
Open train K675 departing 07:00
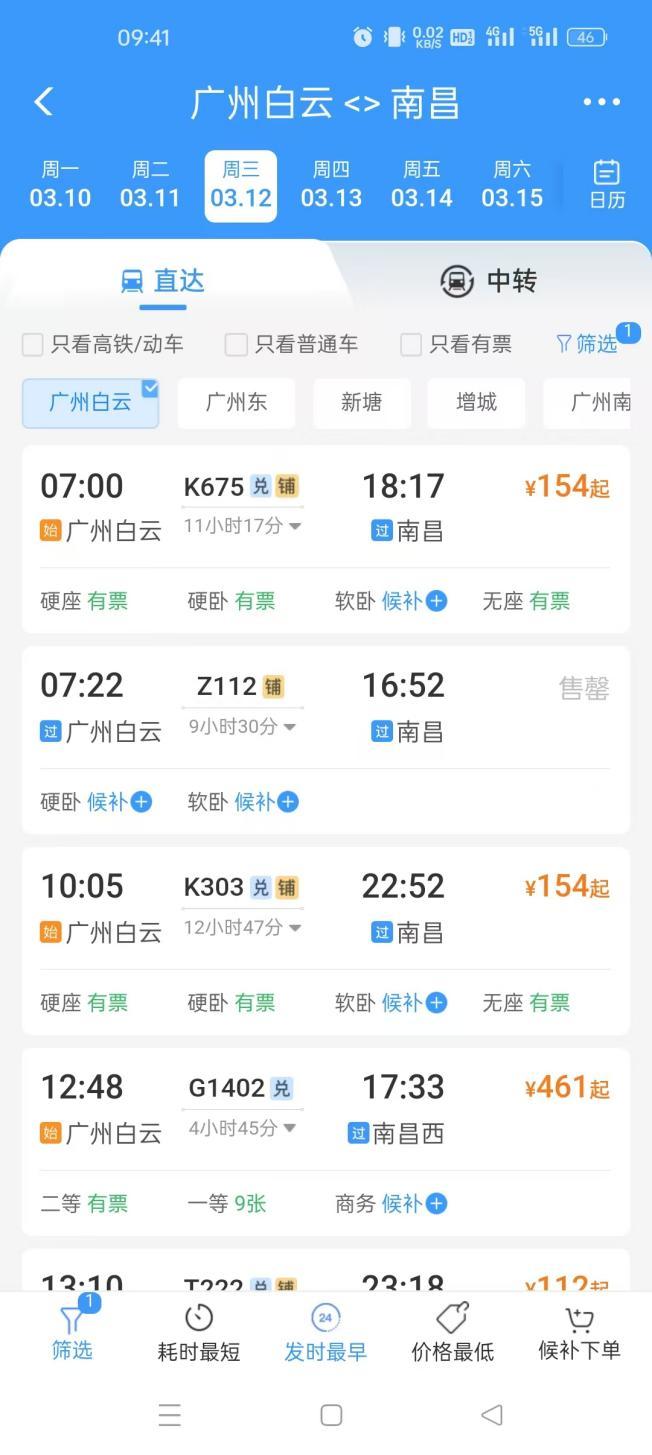point(326,539)
